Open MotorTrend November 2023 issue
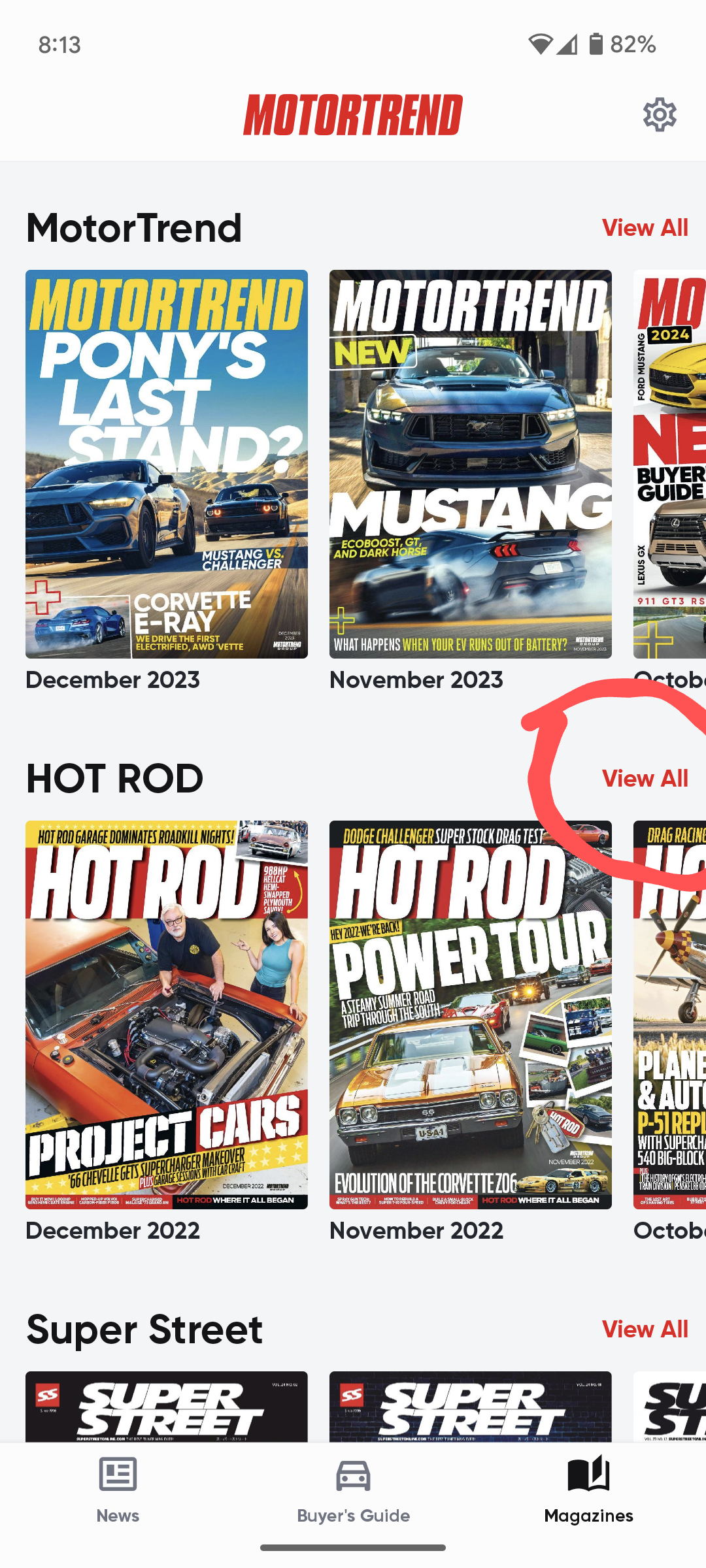The width and height of the screenshot is (706, 1568). coord(470,464)
